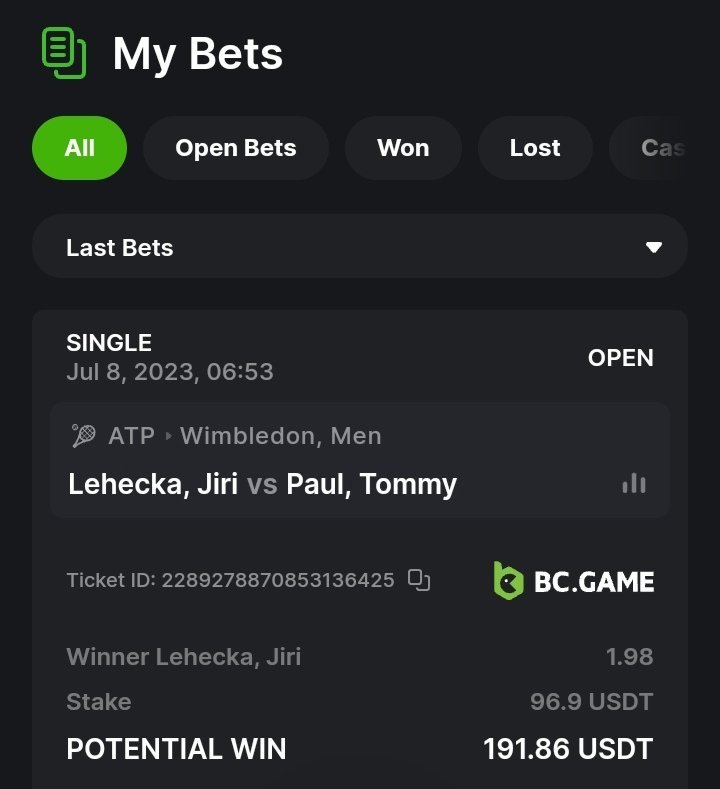Show only Won bets
The image size is (720, 789).
pos(403,148)
